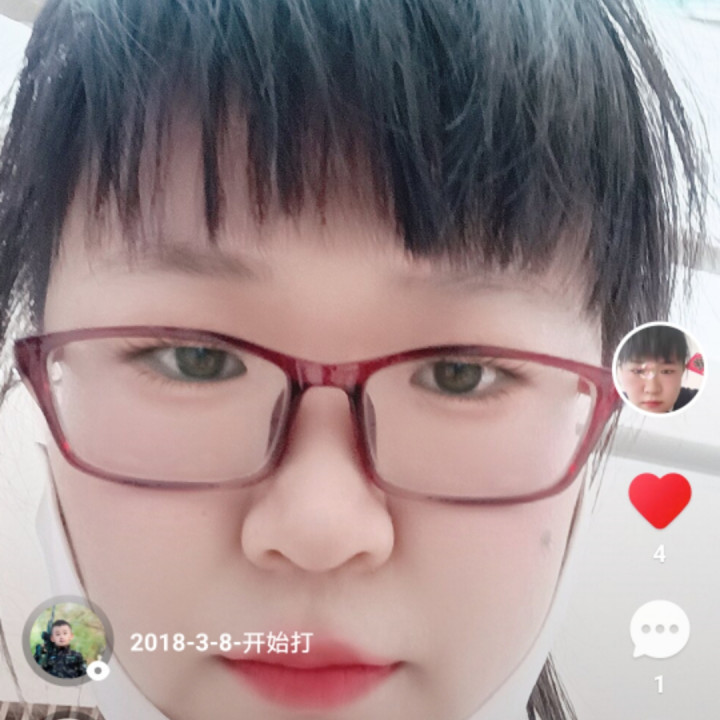Tap the bottom-left avatar with the eye icon
The height and width of the screenshot is (720, 720).
[67, 640]
